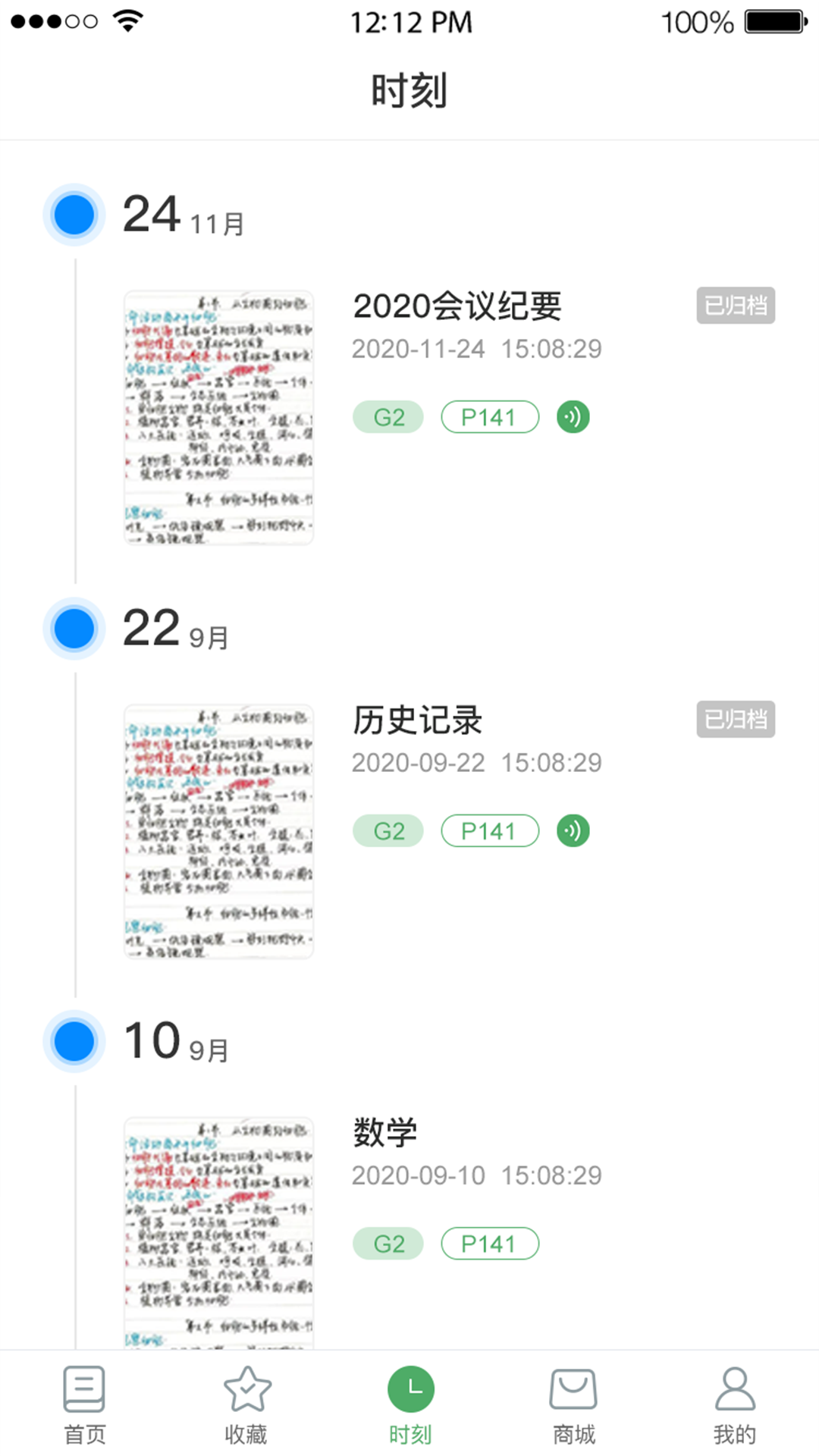Open the 2020会议纪要 note thumbnail
Image resolution: width=819 pixels, height=1456 pixels.
click(x=219, y=418)
